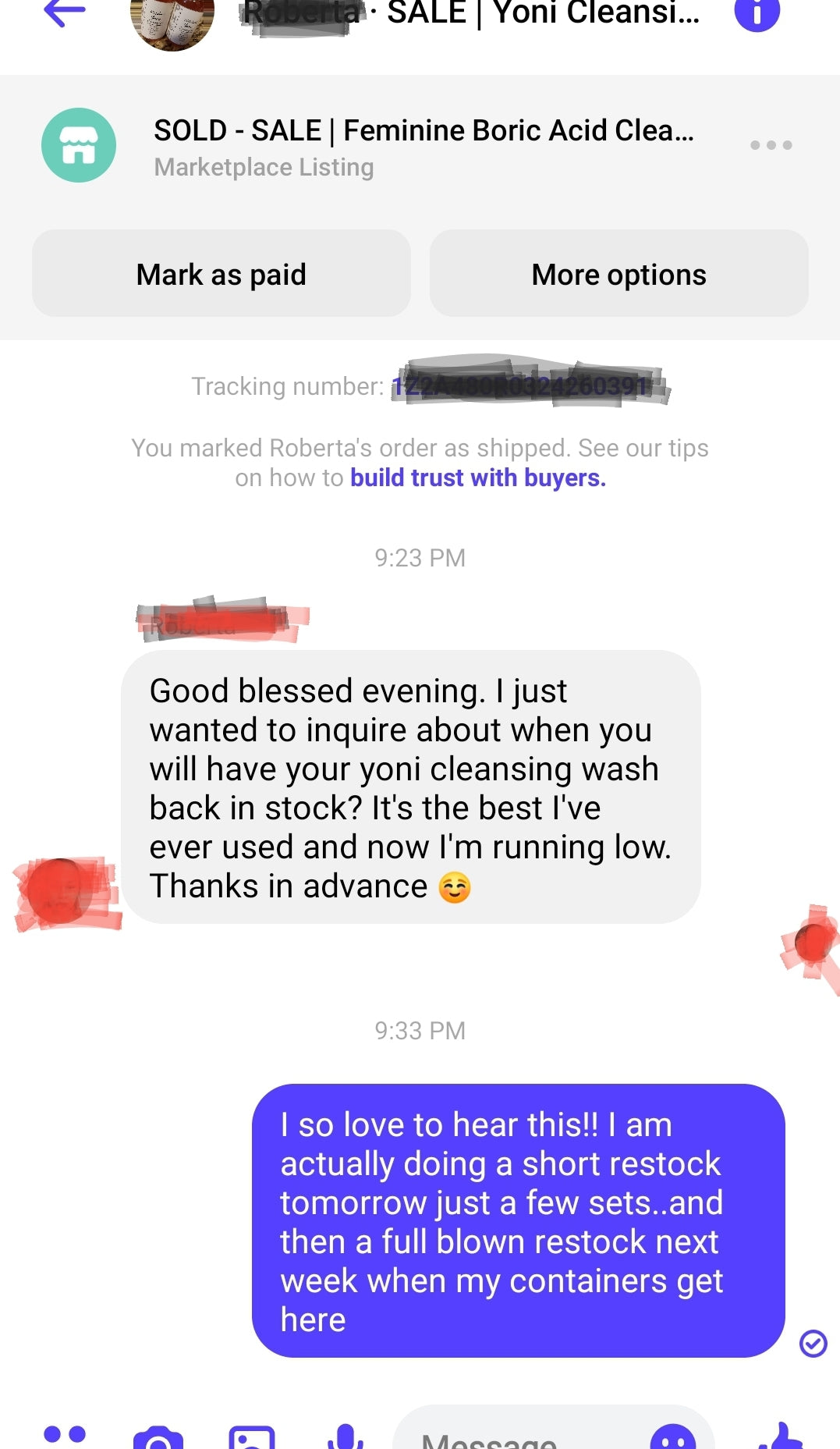Open the tracking number link
Viewport: 840px width, 1449px height.
pyautogui.click(x=529, y=386)
